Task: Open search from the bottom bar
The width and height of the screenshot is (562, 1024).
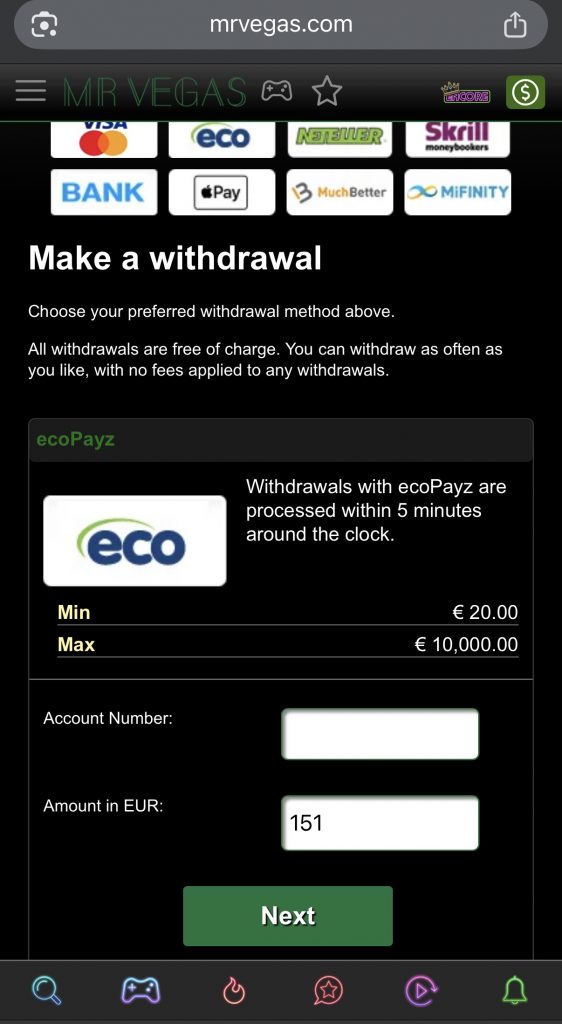Action: [47, 991]
